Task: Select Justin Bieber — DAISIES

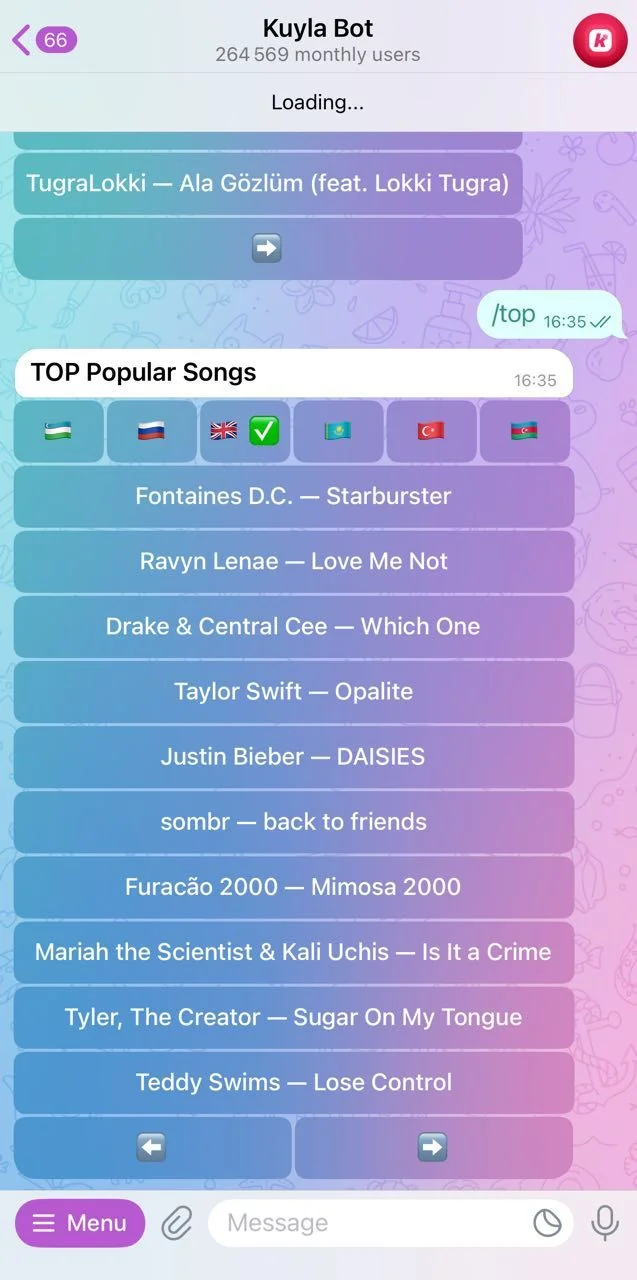Action: pos(294,756)
